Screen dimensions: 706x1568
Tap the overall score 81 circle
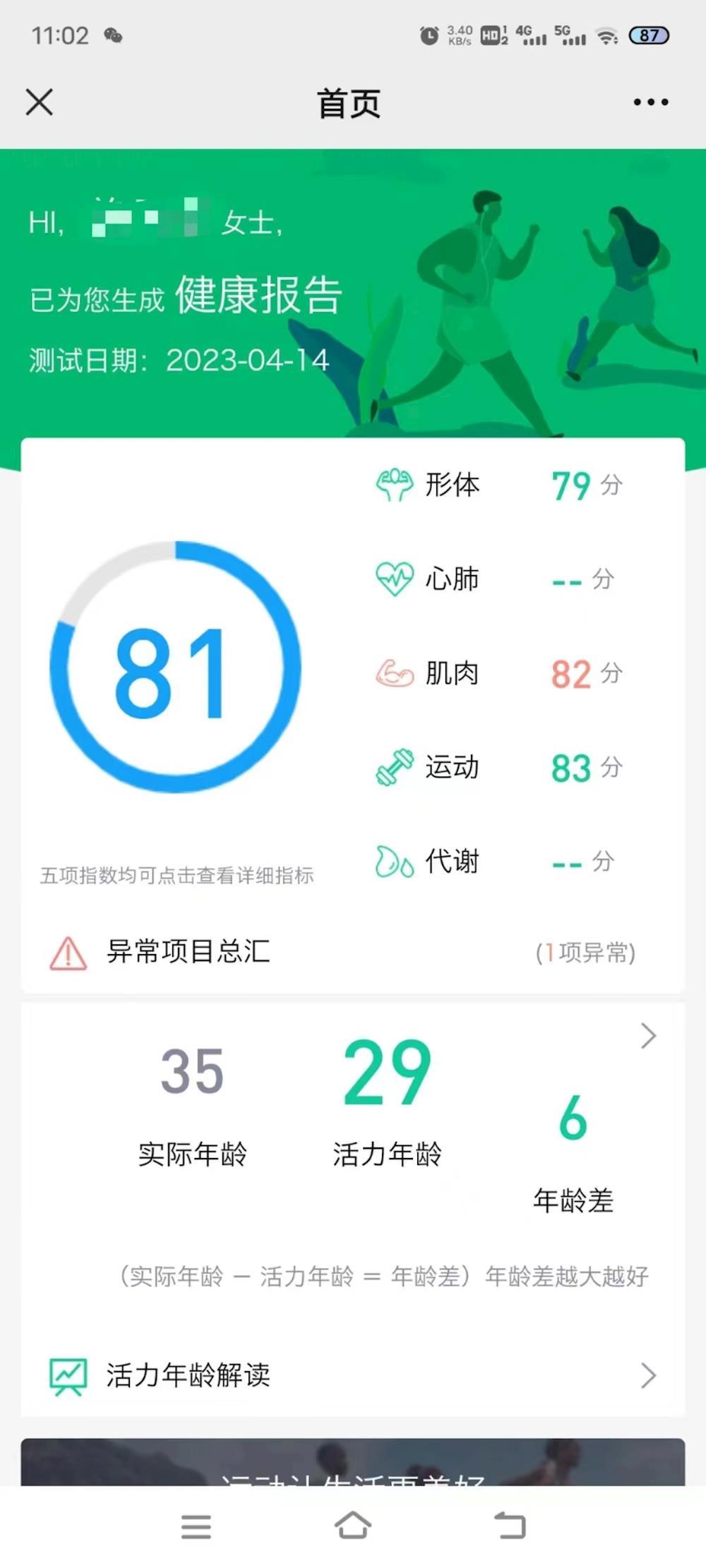pyautogui.click(x=175, y=667)
